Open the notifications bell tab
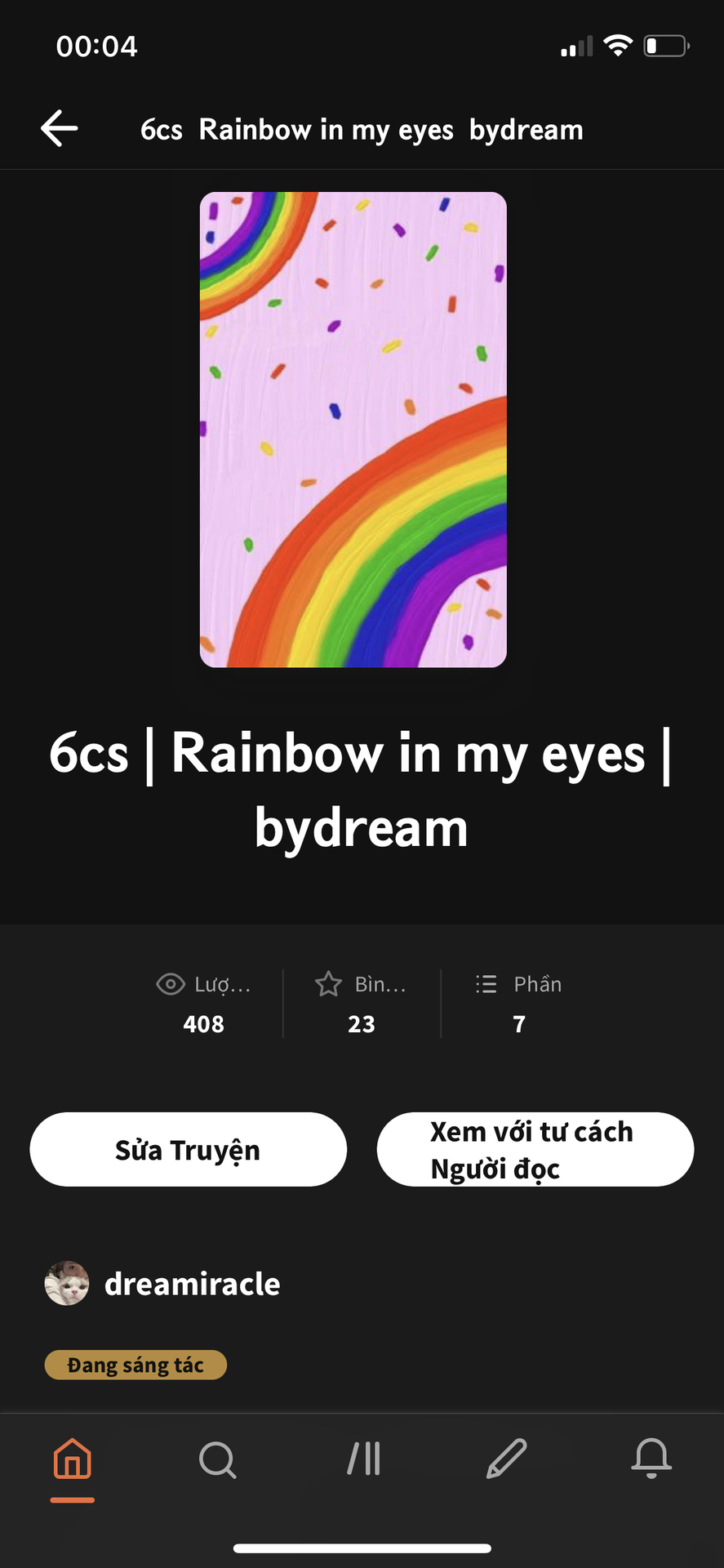 point(651,1459)
